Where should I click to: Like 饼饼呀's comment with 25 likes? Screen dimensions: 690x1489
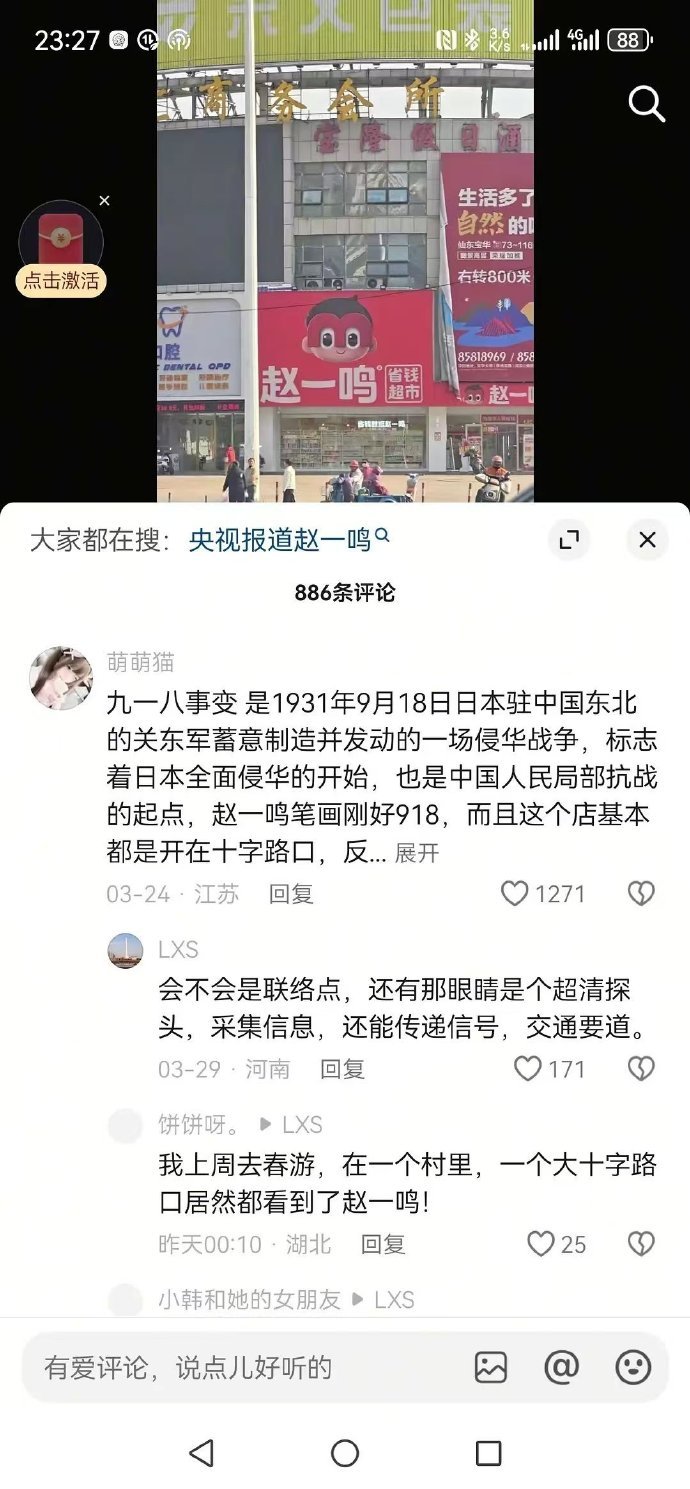[540, 1244]
